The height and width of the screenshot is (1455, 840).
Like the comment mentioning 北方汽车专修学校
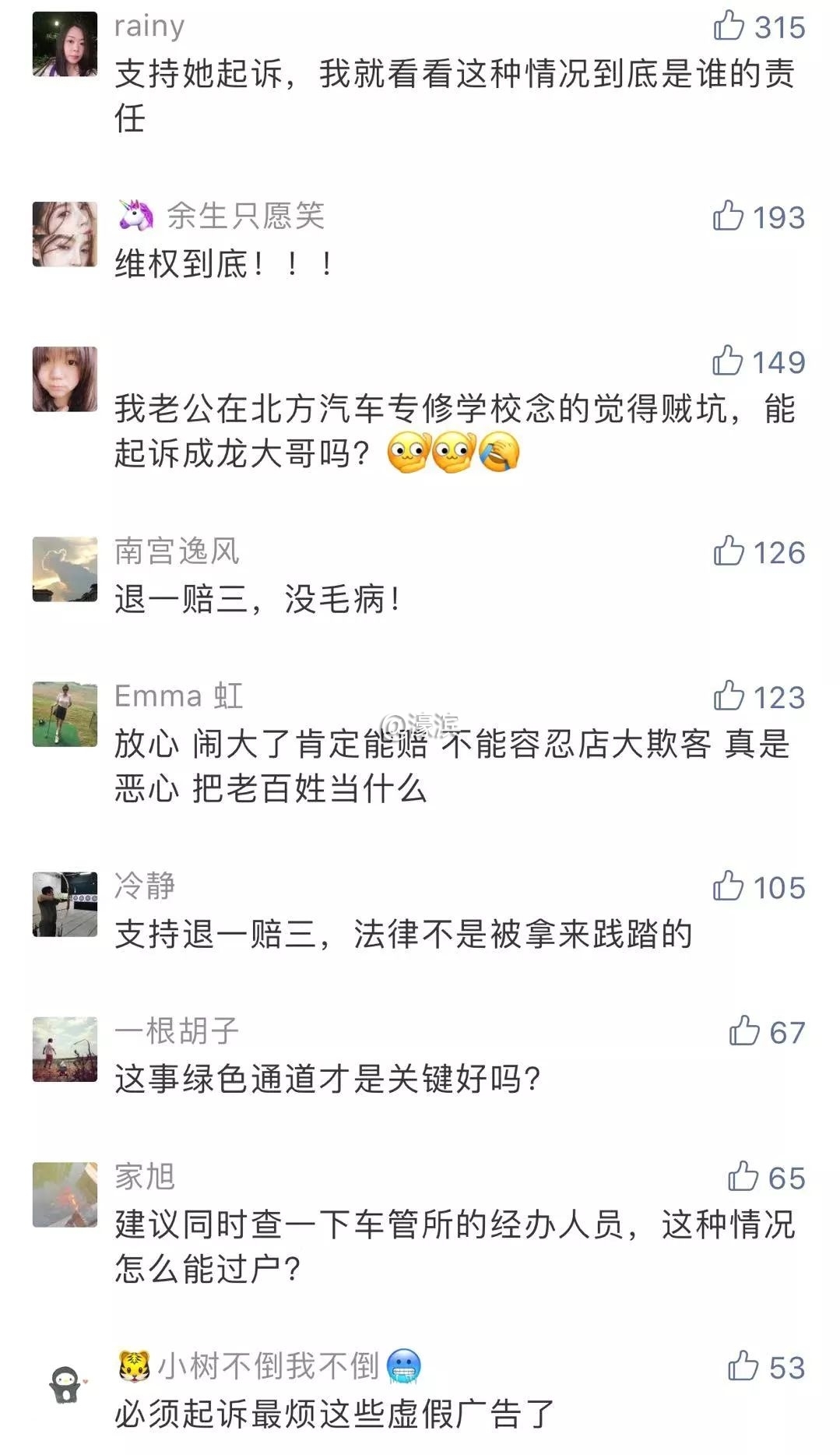pos(728,361)
